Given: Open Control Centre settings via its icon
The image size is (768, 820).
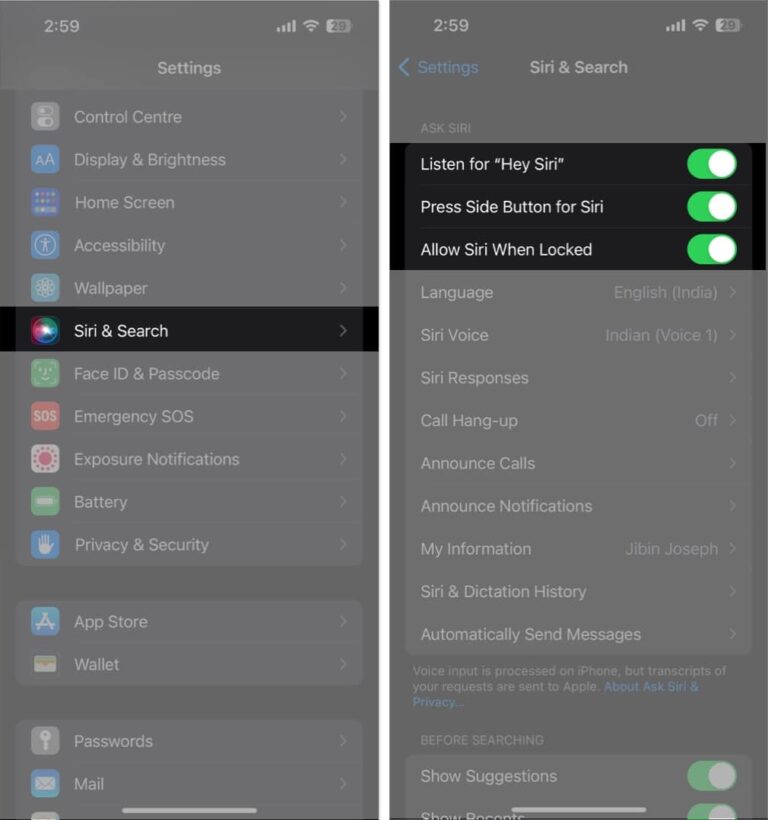Looking at the screenshot, I should tap(45, 116).
